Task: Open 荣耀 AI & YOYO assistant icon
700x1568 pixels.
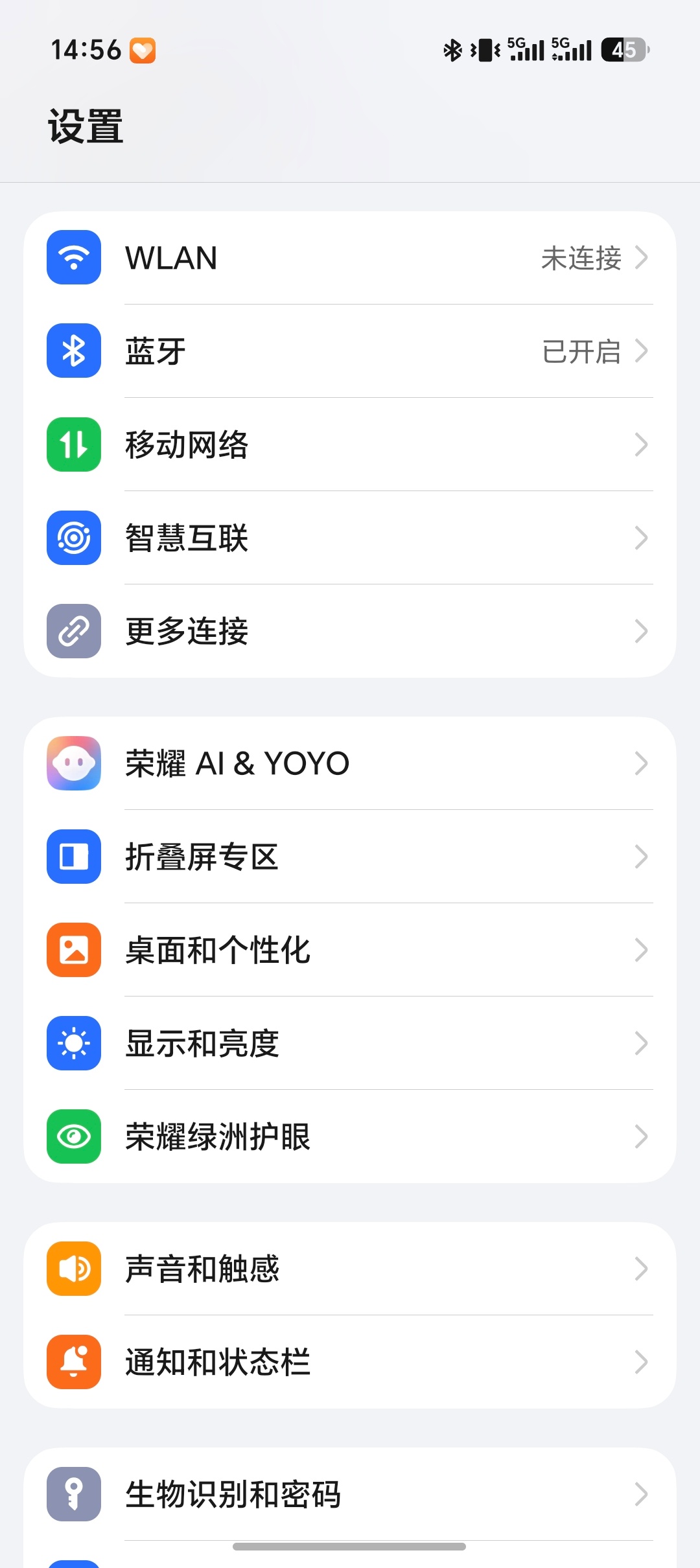Action: (73, 763)
